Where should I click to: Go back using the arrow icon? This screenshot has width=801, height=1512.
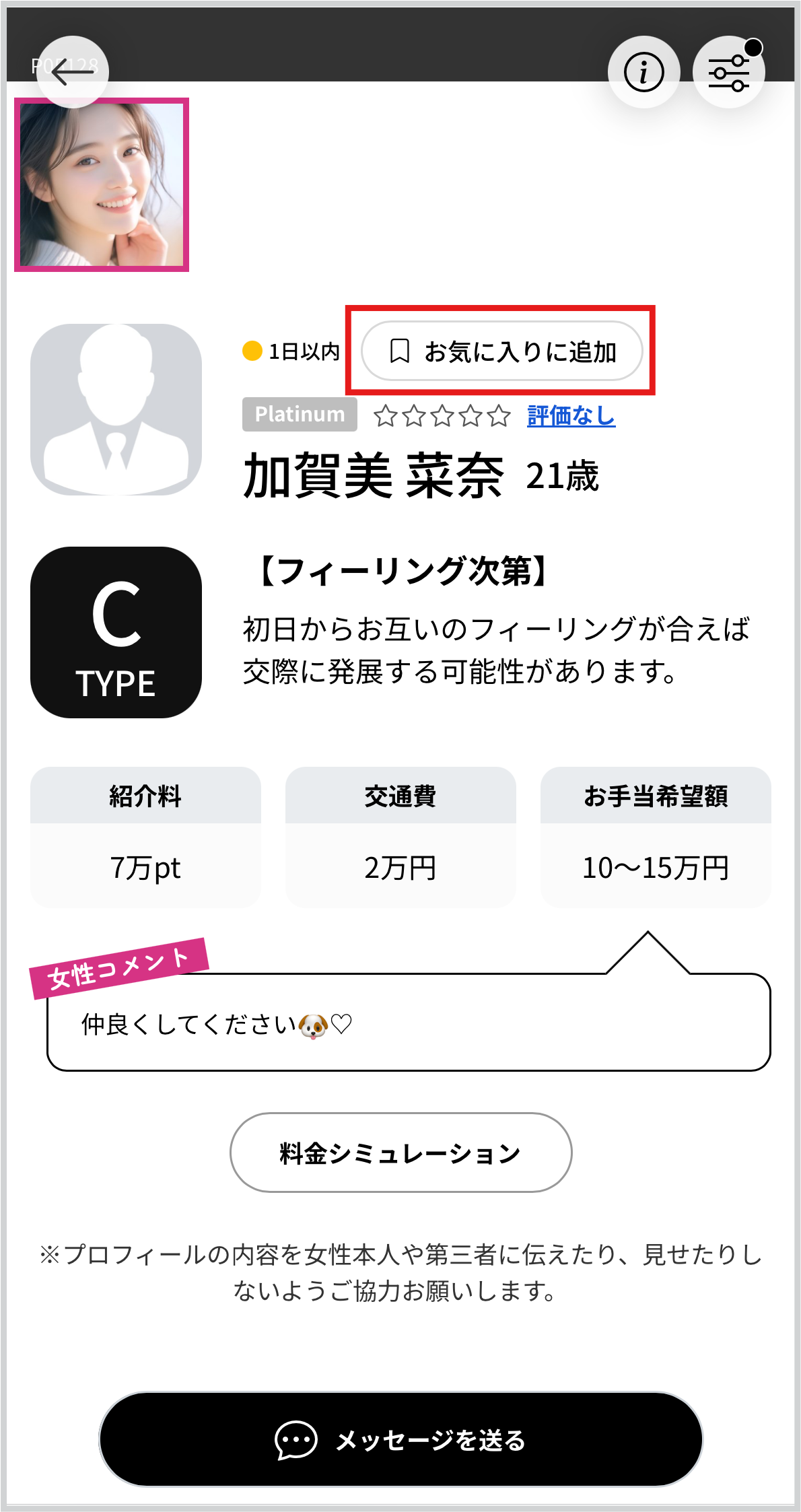tap(72, 72)
